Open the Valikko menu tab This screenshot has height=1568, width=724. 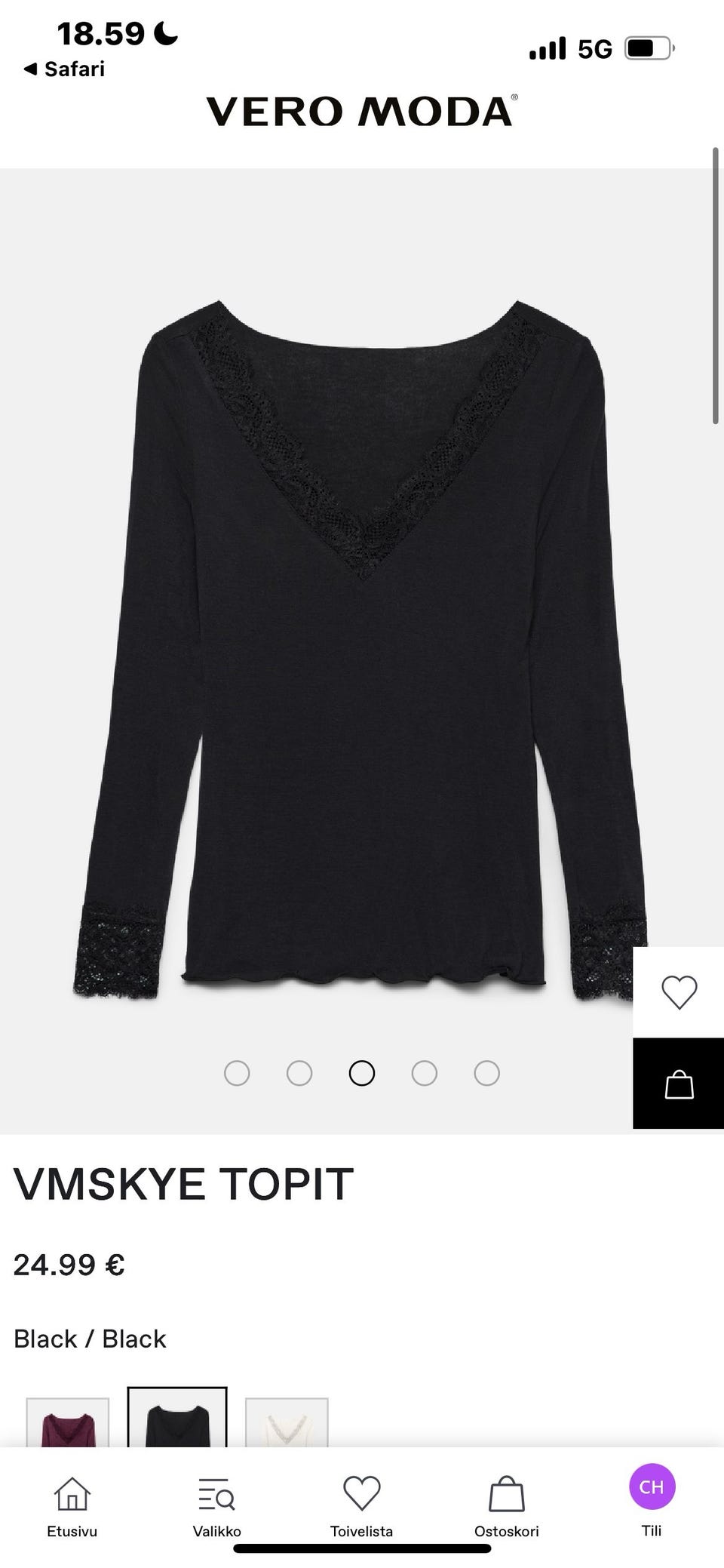tap(216, 1506)
